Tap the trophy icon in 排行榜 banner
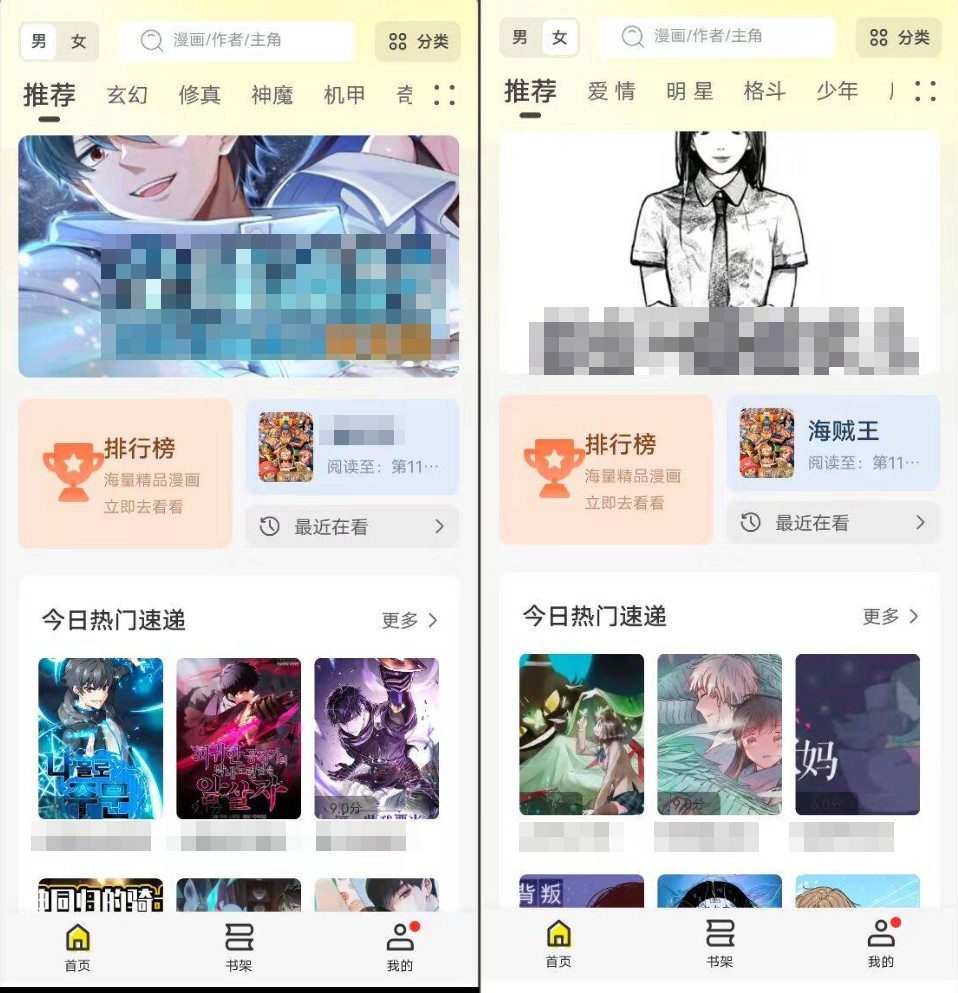The height and width of the screenshot is (993, 958). (x=70, y=470)
